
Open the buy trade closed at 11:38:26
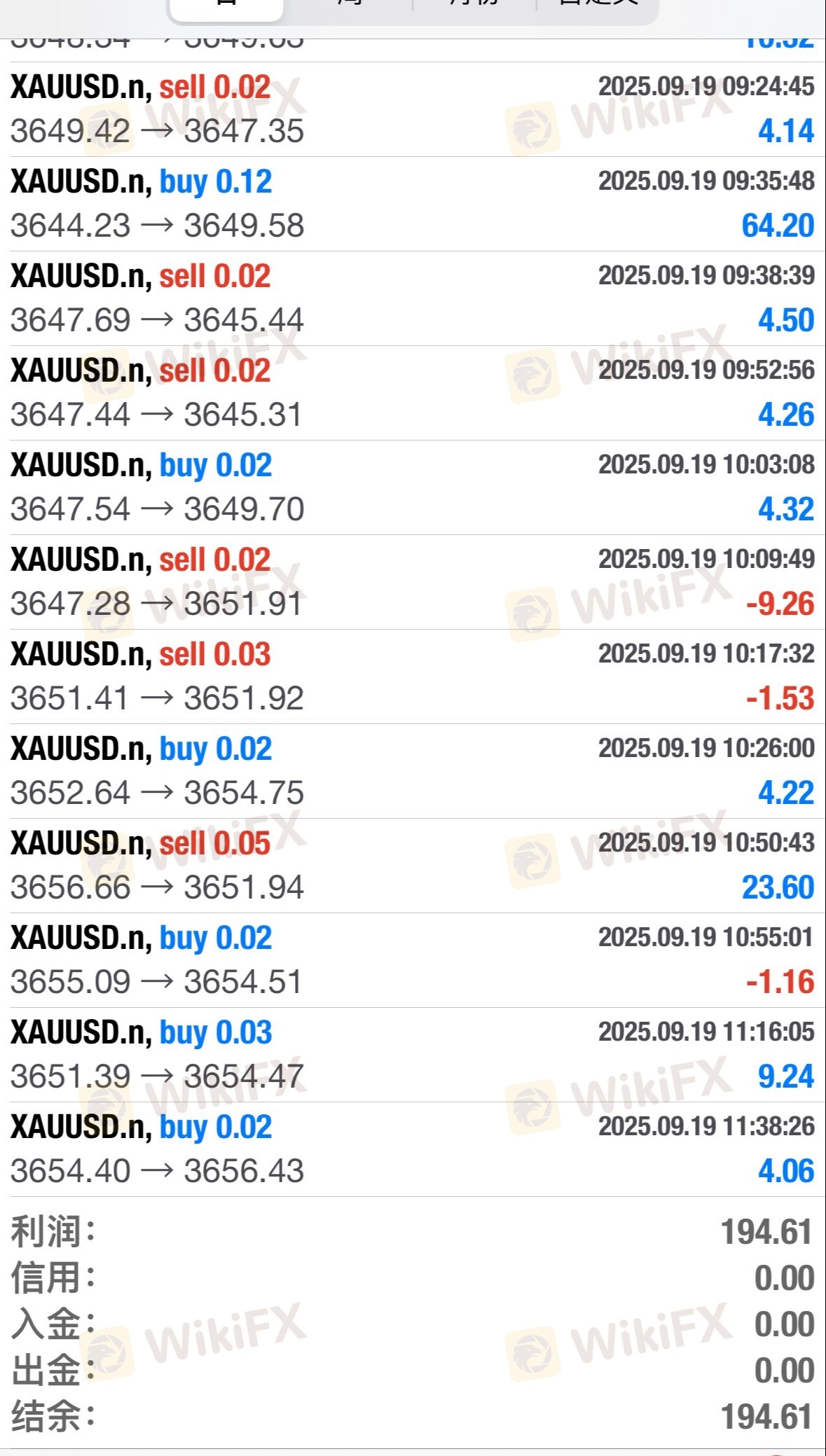point(413,1149)
